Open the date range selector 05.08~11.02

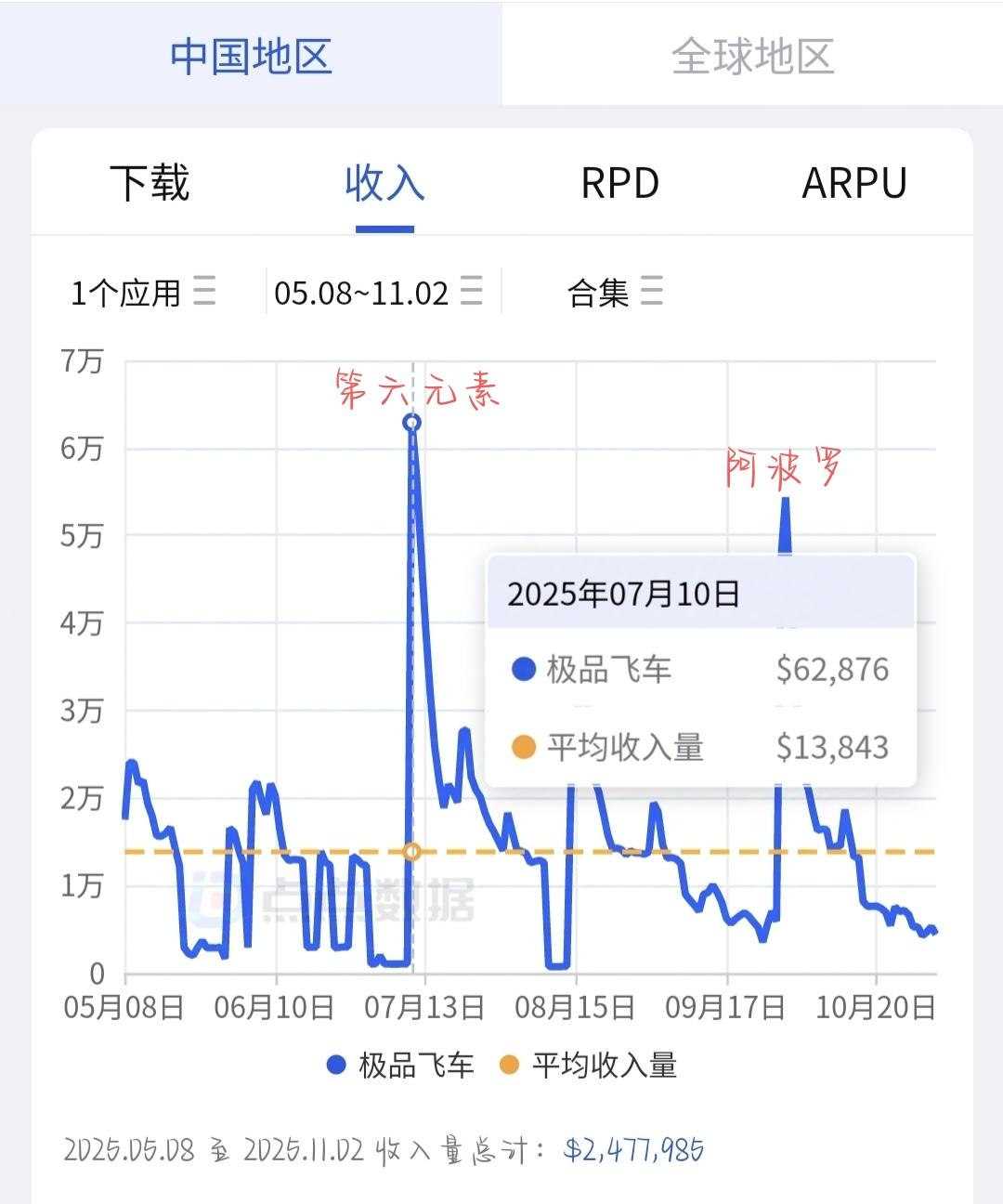pyautogui.click(x=362, y=293)
